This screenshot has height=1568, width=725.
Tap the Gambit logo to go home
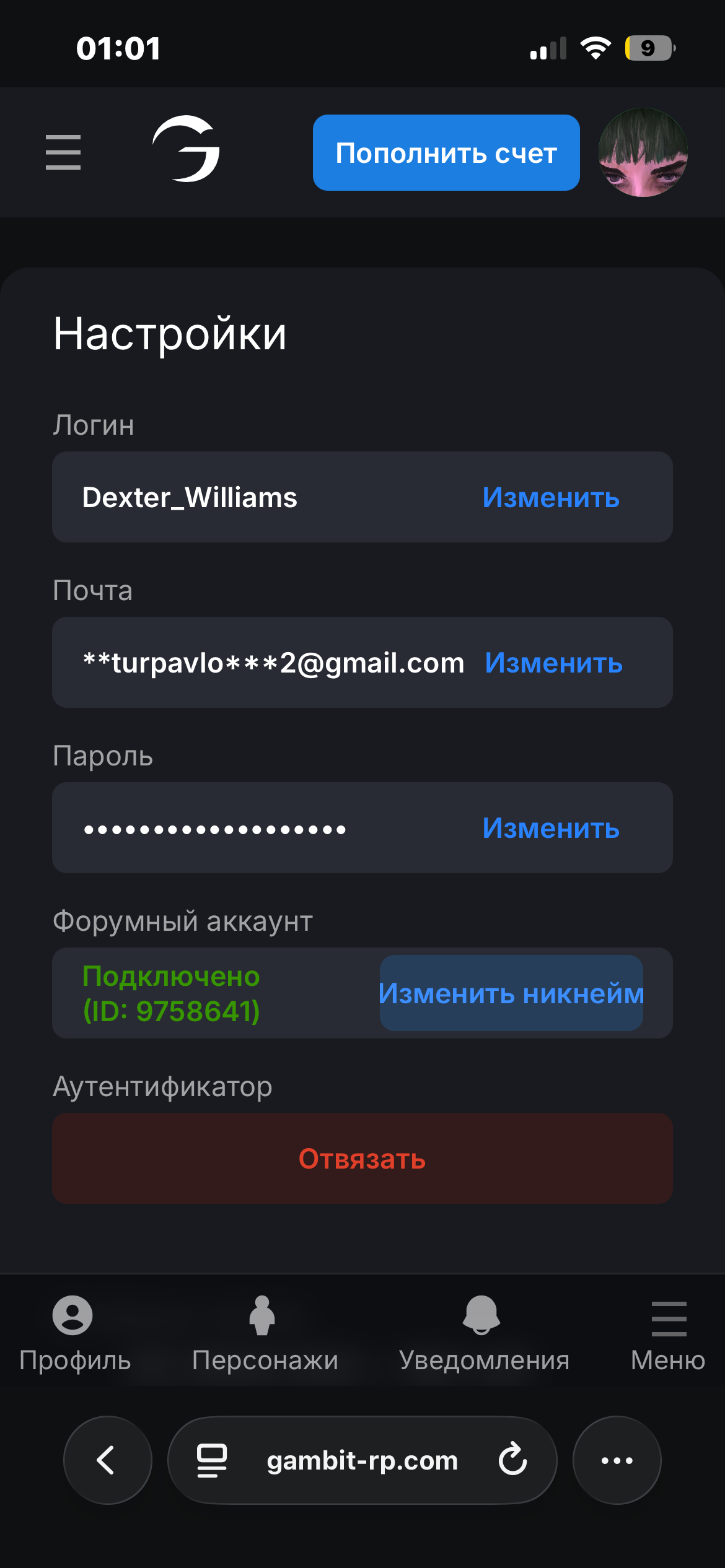click(187, 149)
